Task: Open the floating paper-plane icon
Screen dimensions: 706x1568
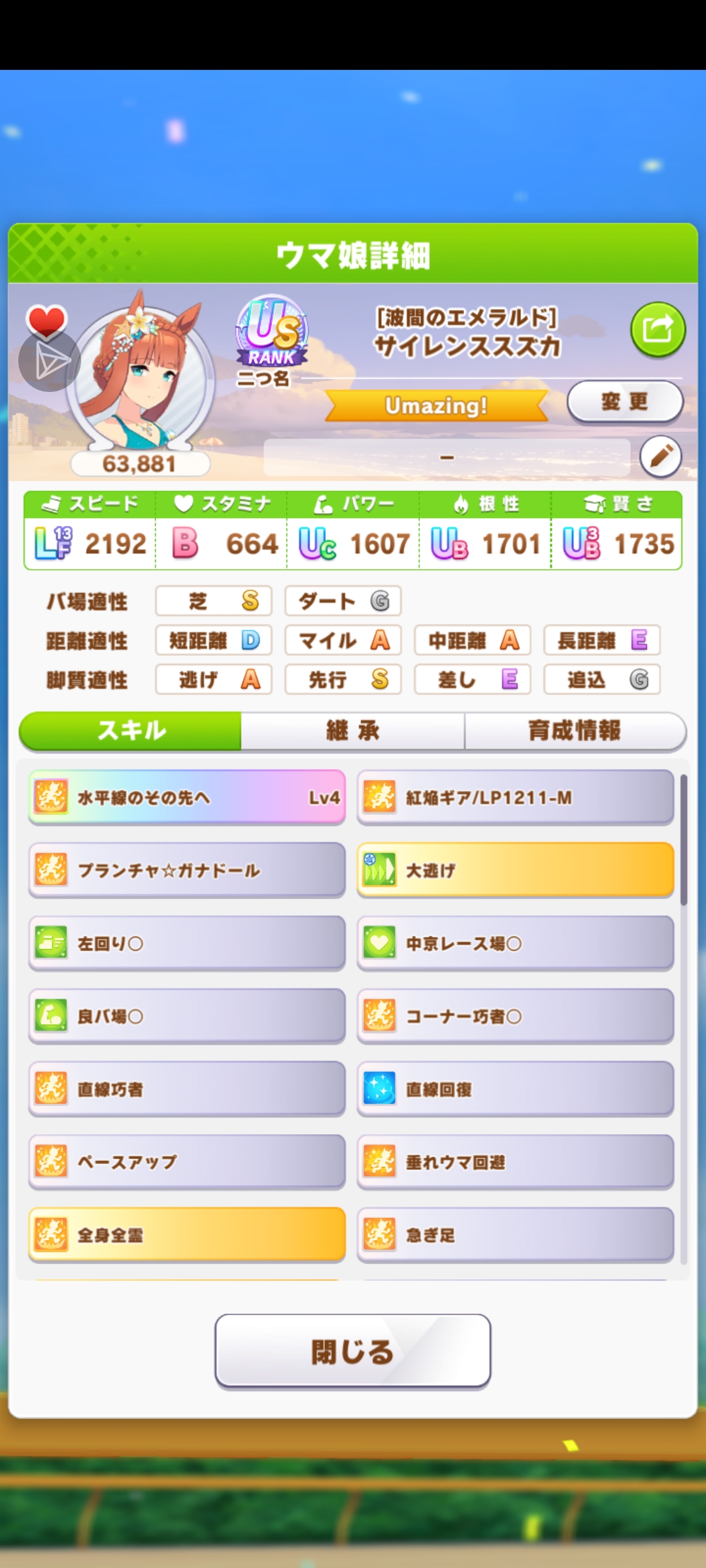Action: point(50,361)
